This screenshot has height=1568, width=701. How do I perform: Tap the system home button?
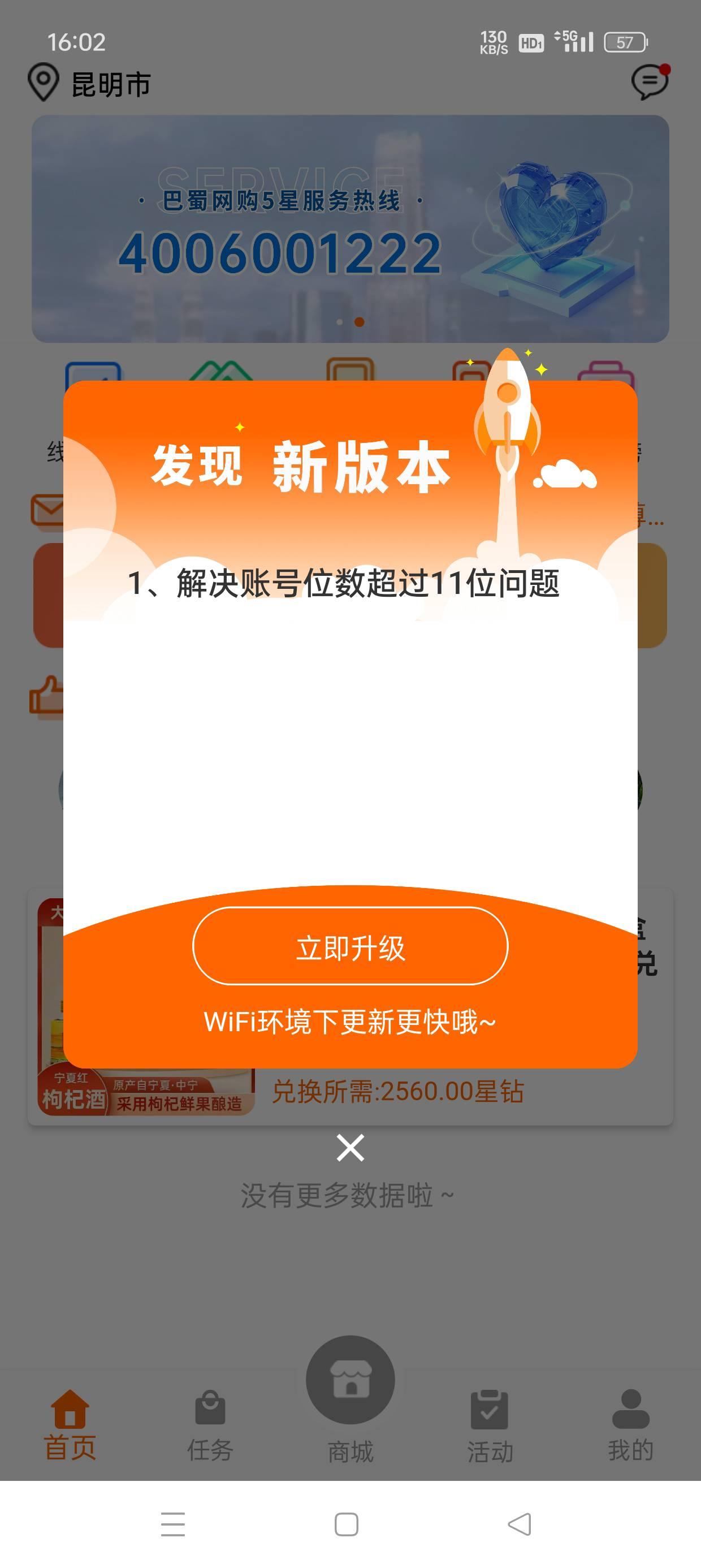346,1524
